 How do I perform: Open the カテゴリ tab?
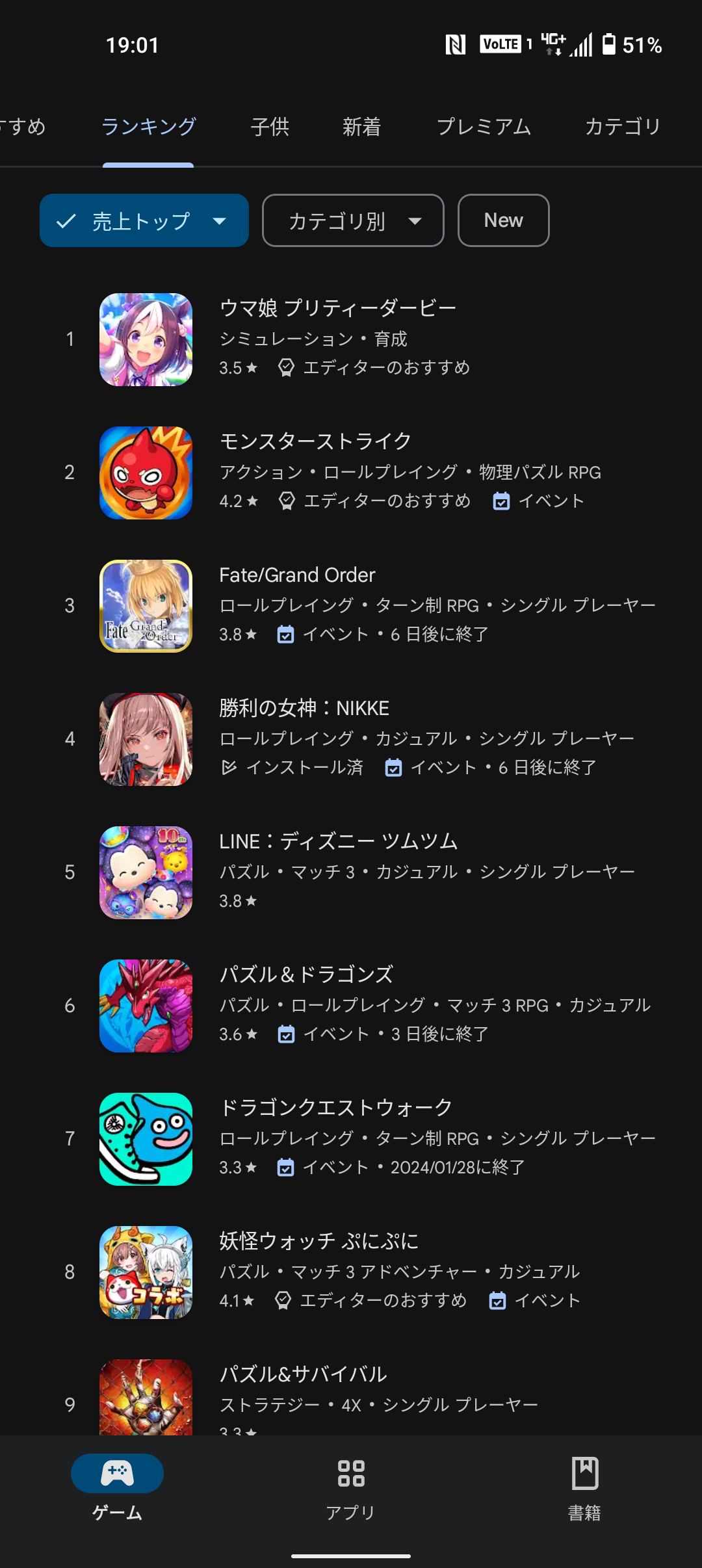click(x=622, y=127)
